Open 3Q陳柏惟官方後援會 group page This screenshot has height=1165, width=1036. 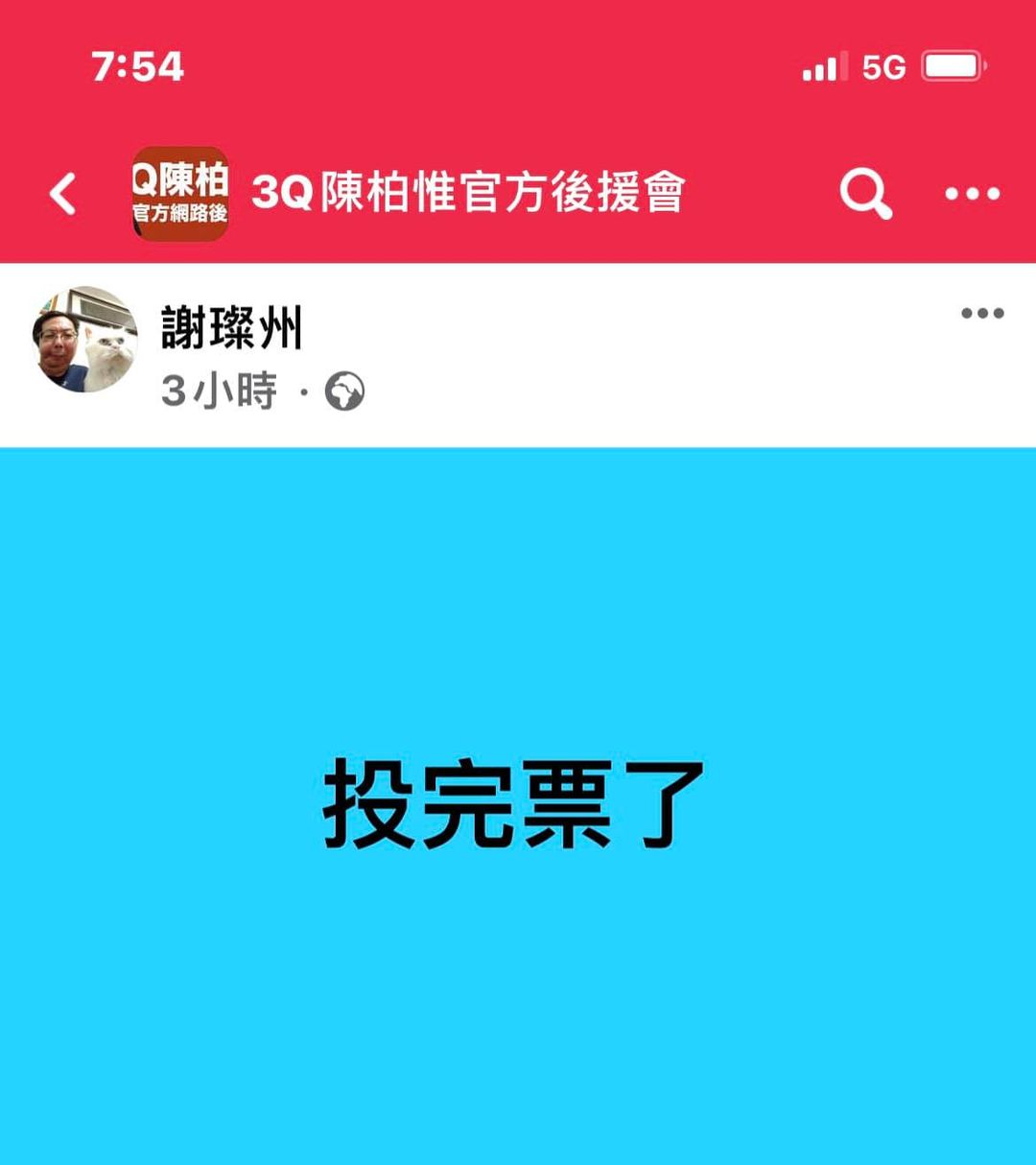[x=467, y=193]
